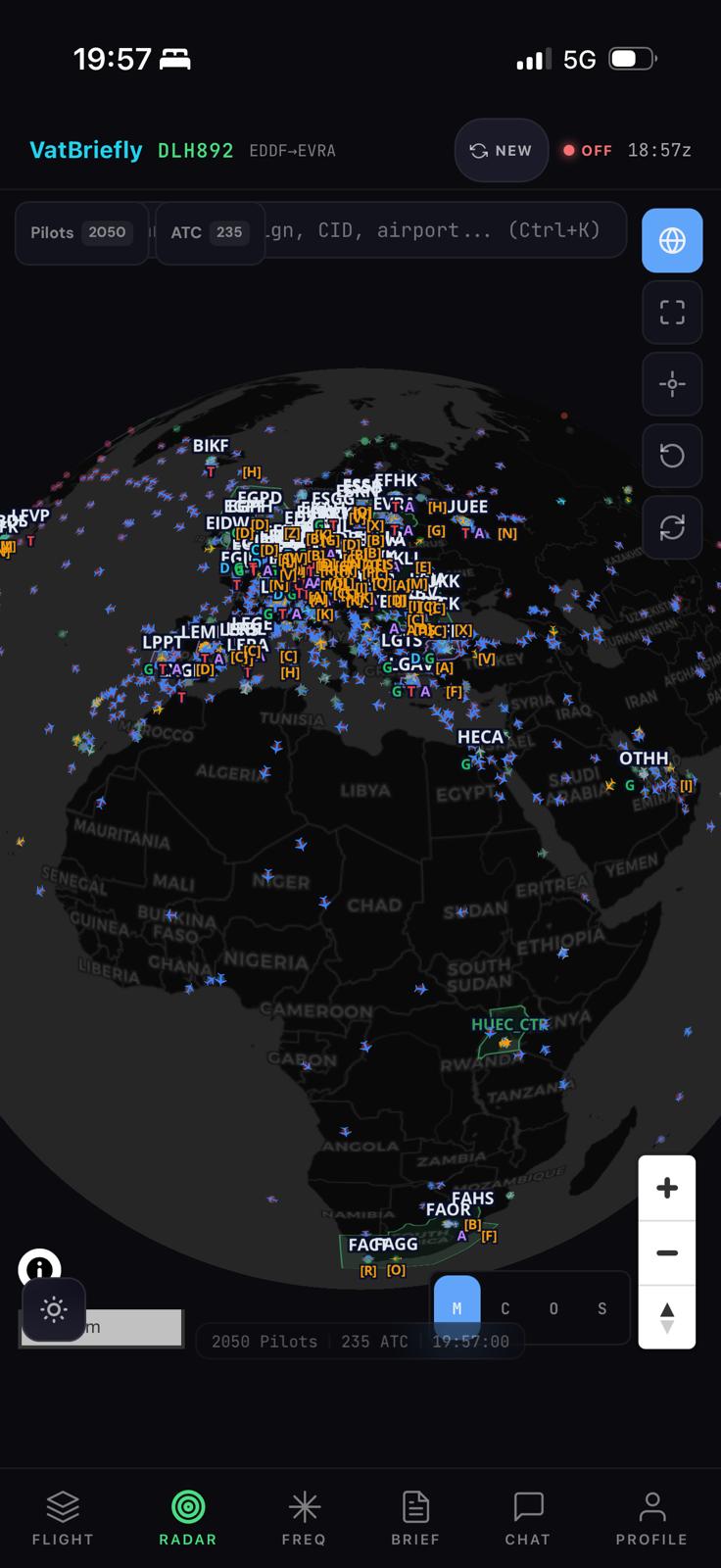Open the DLH892 flight details
This screenshot has height=1568, width=721.
(195, 151)
